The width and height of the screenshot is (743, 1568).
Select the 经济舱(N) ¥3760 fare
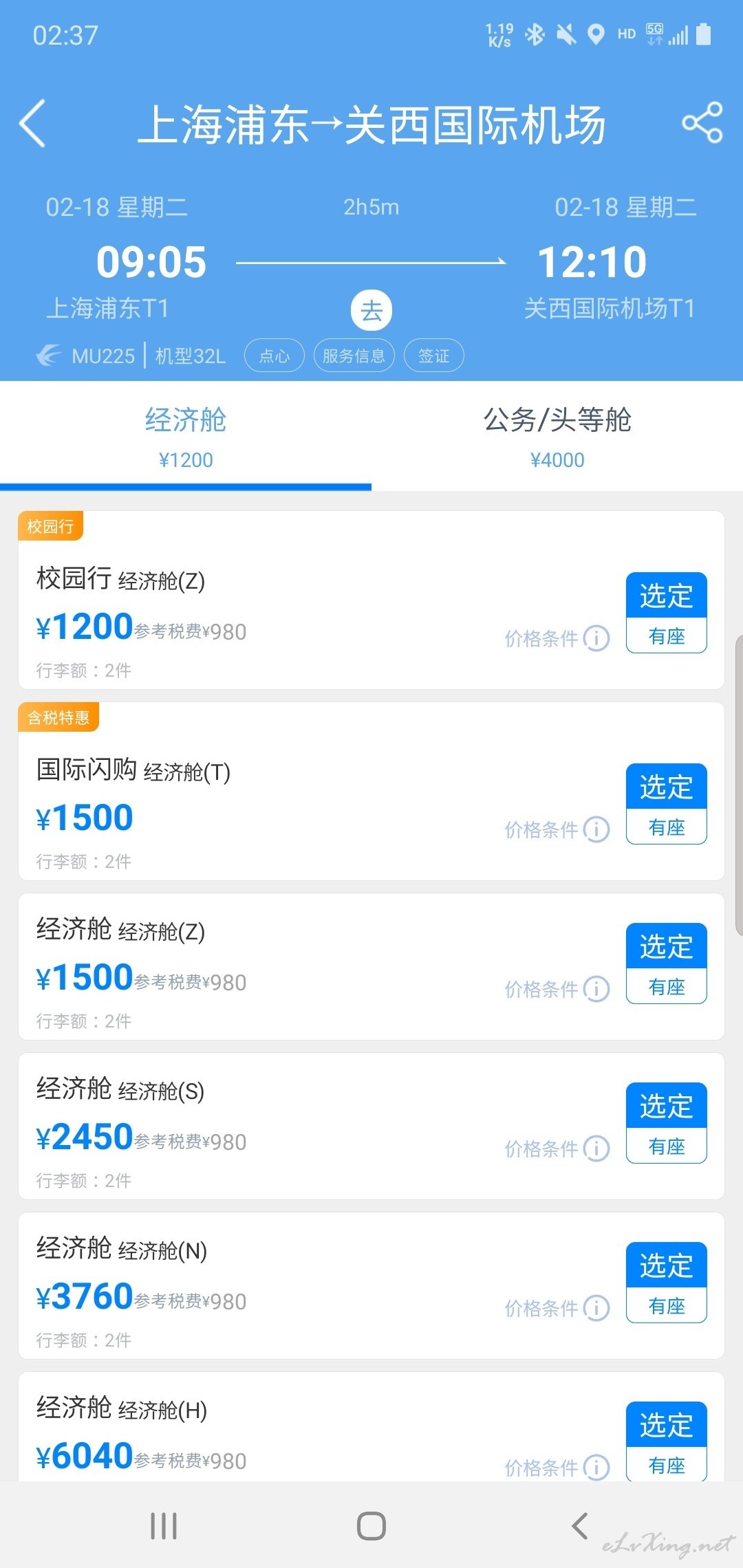click(x=666, y=1283)
